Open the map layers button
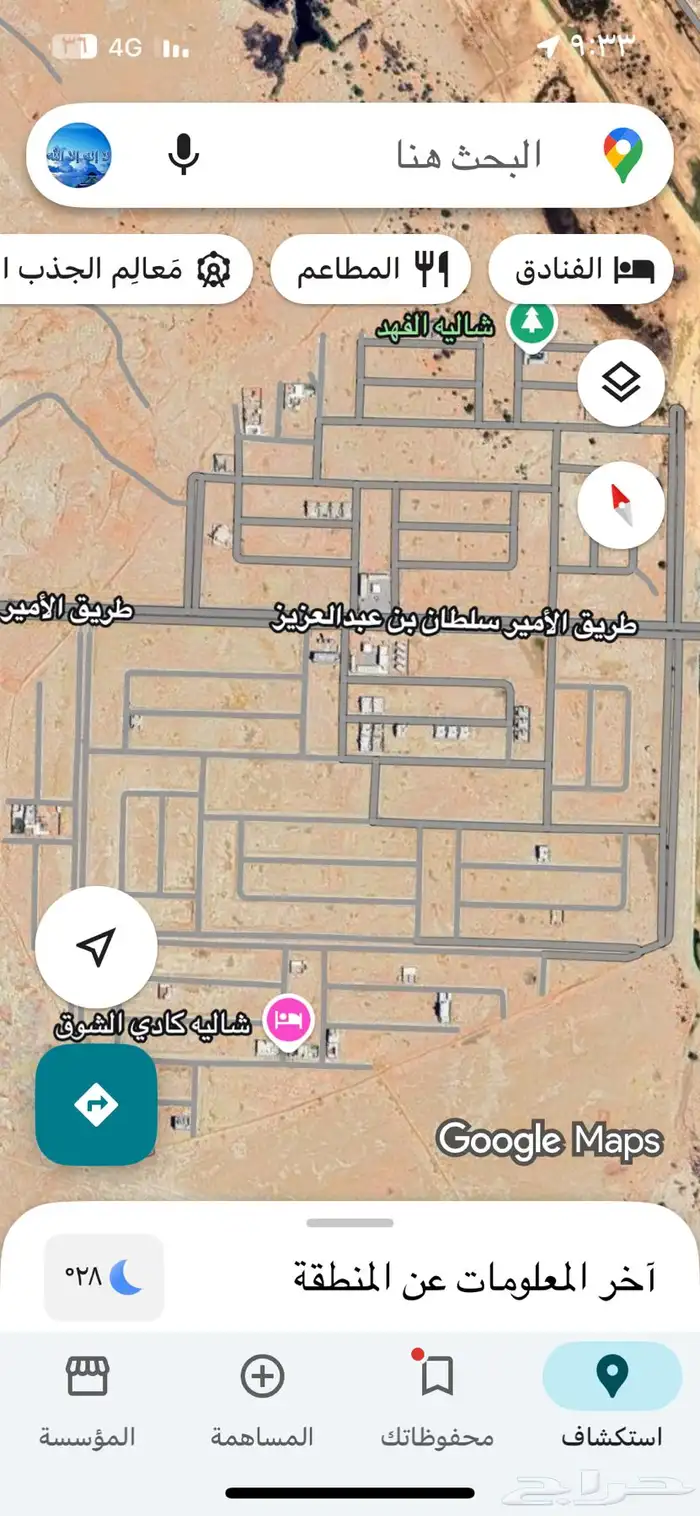This screenshot has height=1516, width=700. pyautogui.click(x=621, y=383)
